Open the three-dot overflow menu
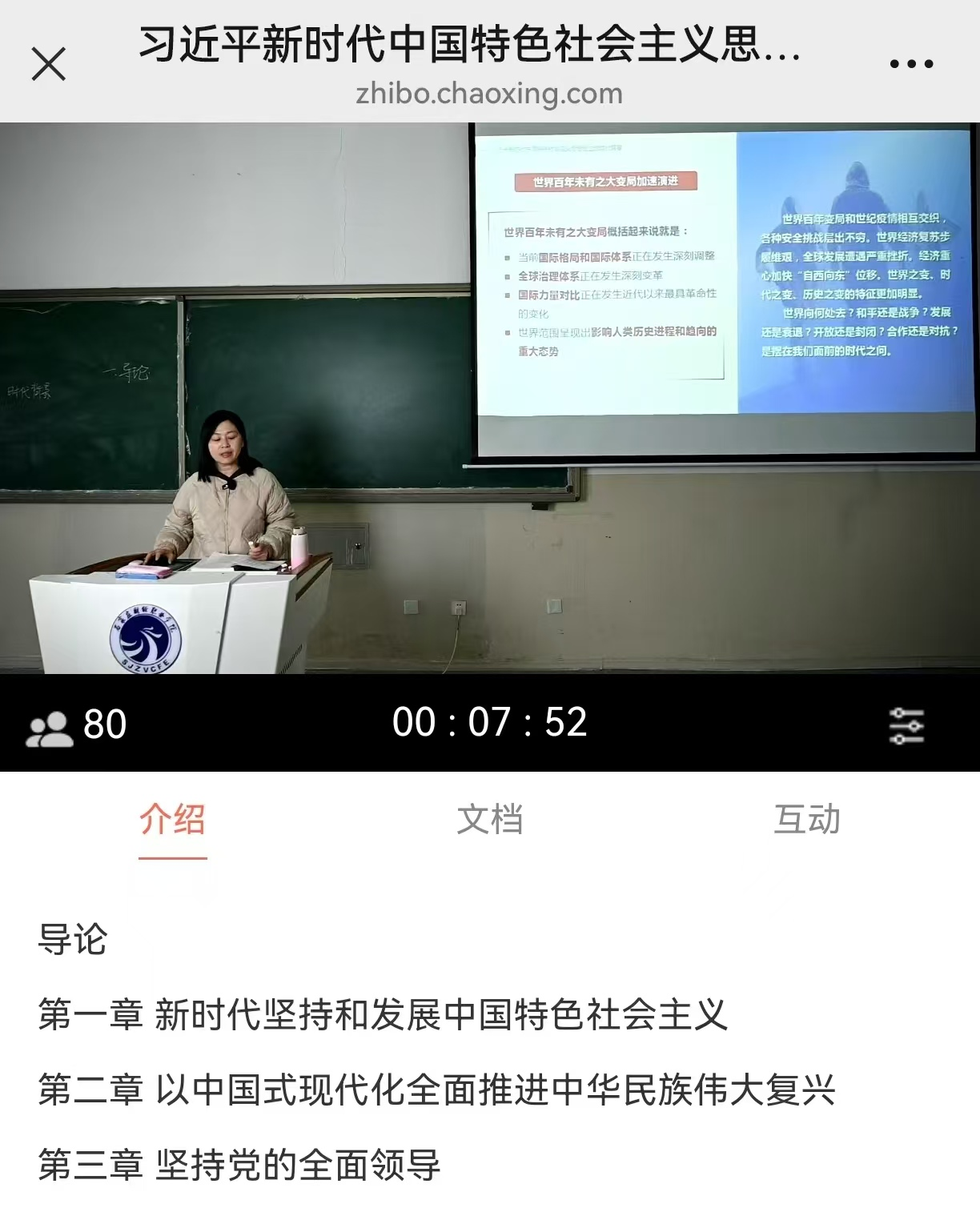 pos(911,64)
